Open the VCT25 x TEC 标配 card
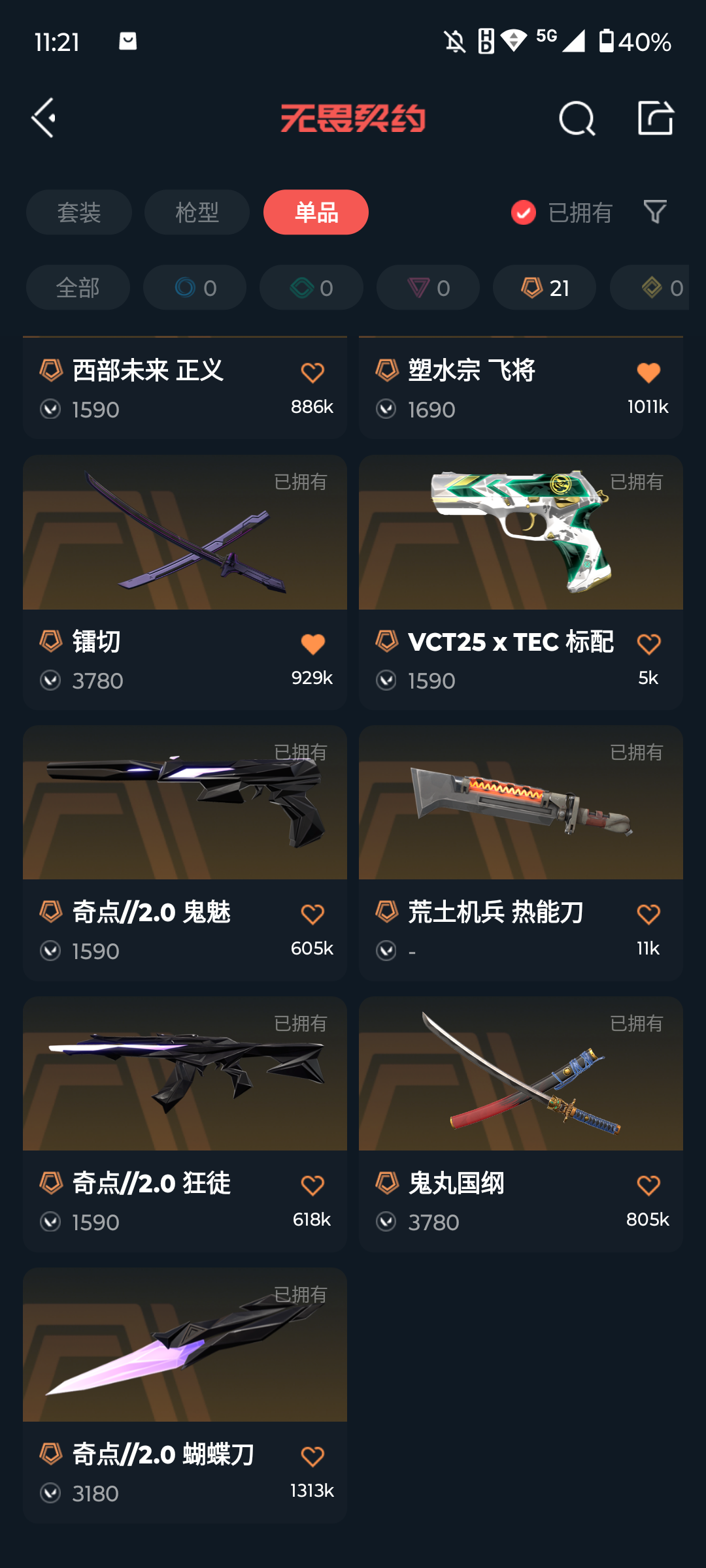706x1568 pixels. click(520, 533)
